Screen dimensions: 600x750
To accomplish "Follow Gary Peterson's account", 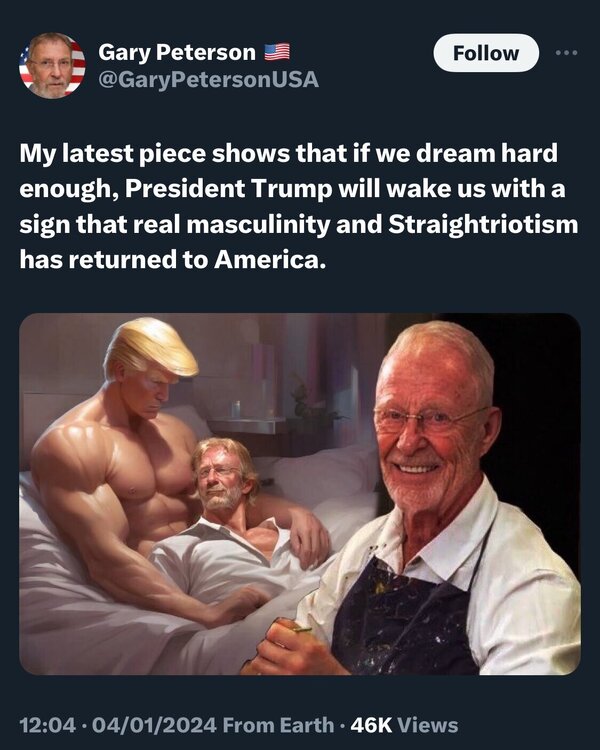I will click(x=486, y=53).
